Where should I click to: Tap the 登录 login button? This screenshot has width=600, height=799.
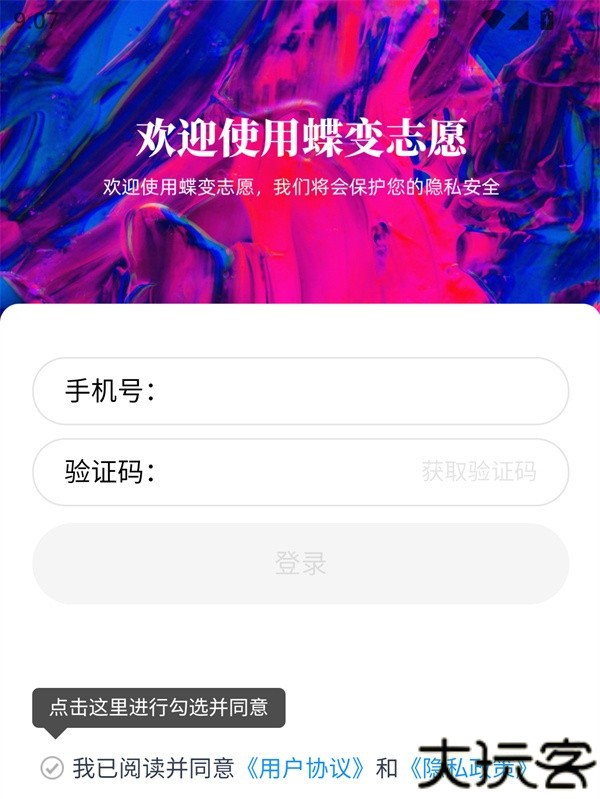coord(300,563)
